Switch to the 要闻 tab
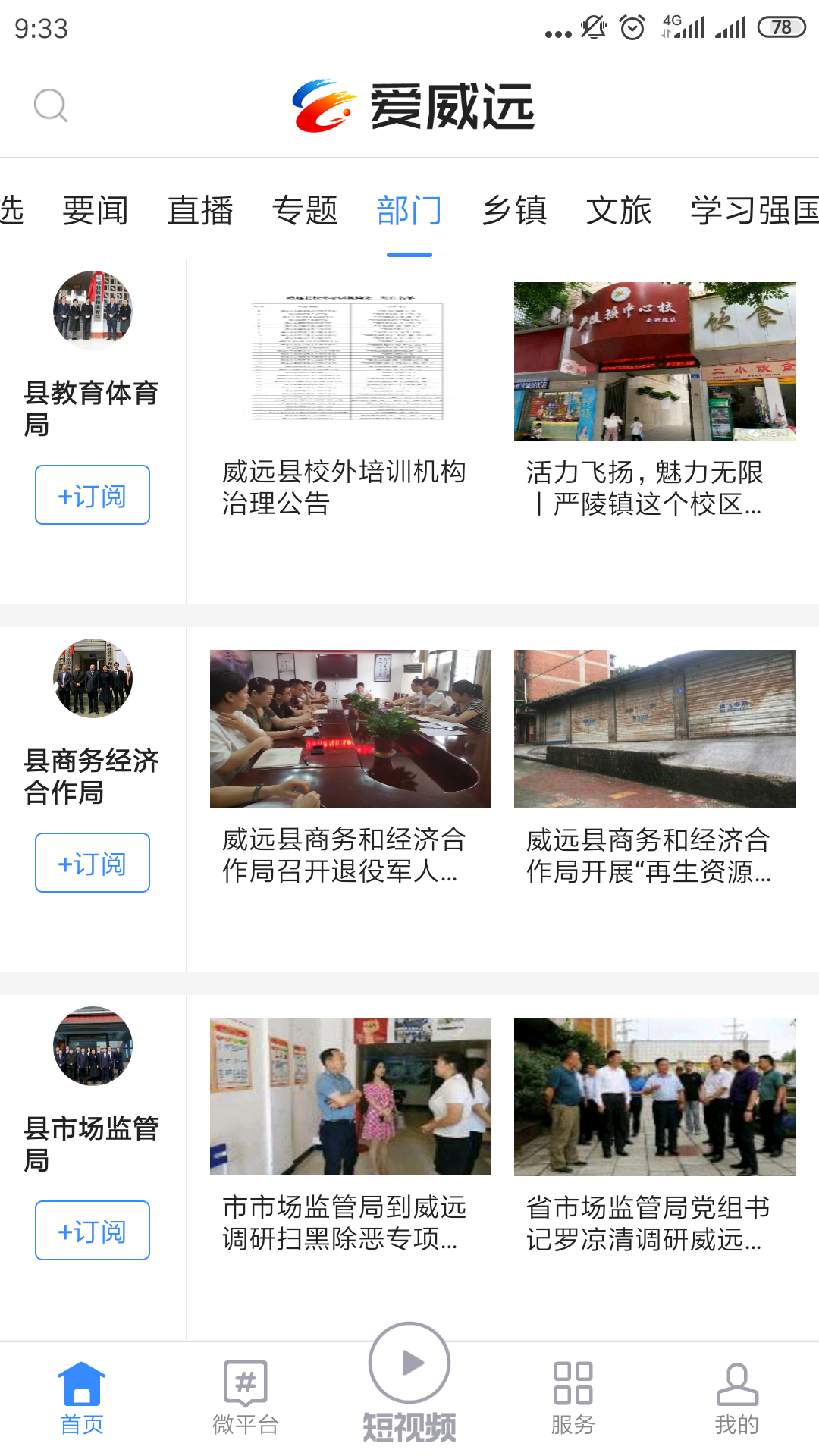819x1456 pixels. point(96,210)
